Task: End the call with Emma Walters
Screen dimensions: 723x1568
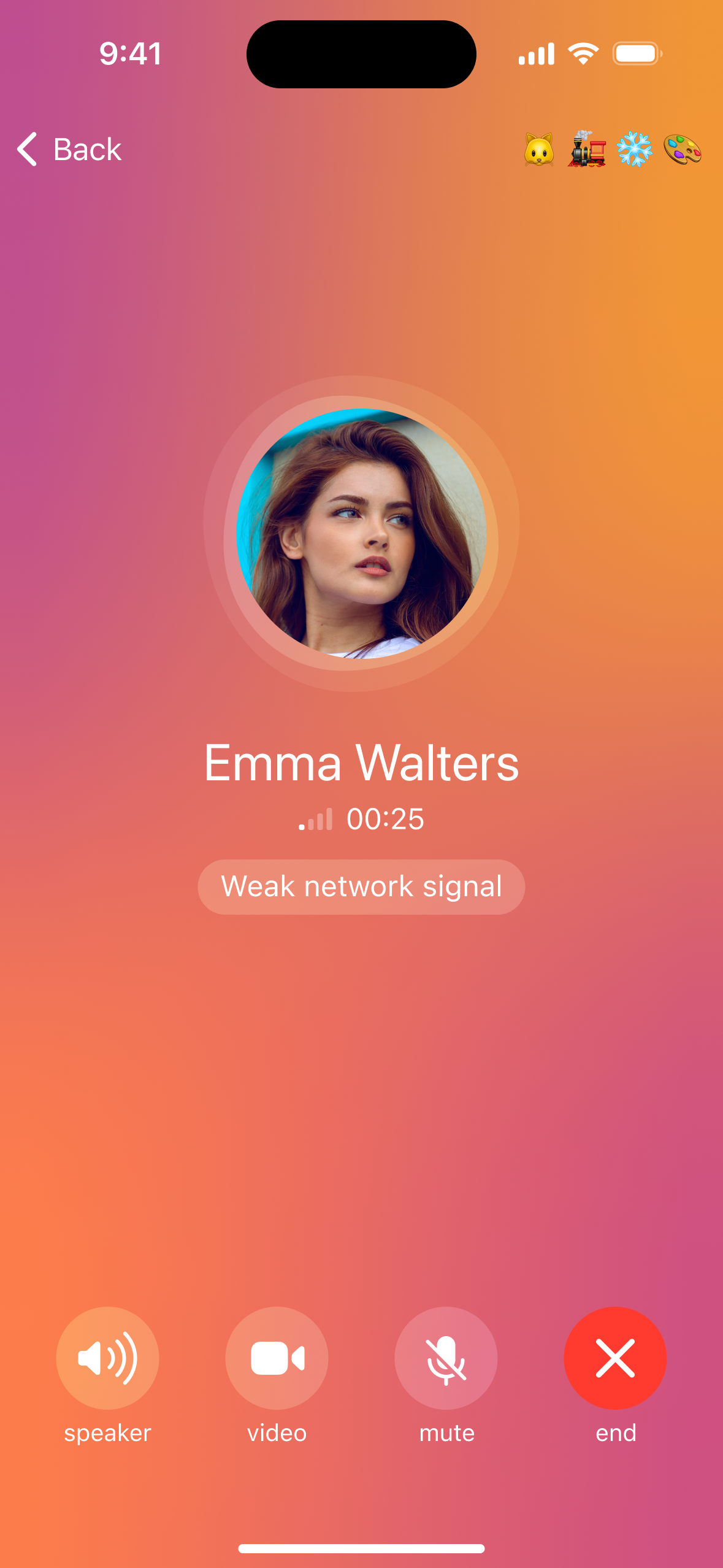Action: [615, 1358]
